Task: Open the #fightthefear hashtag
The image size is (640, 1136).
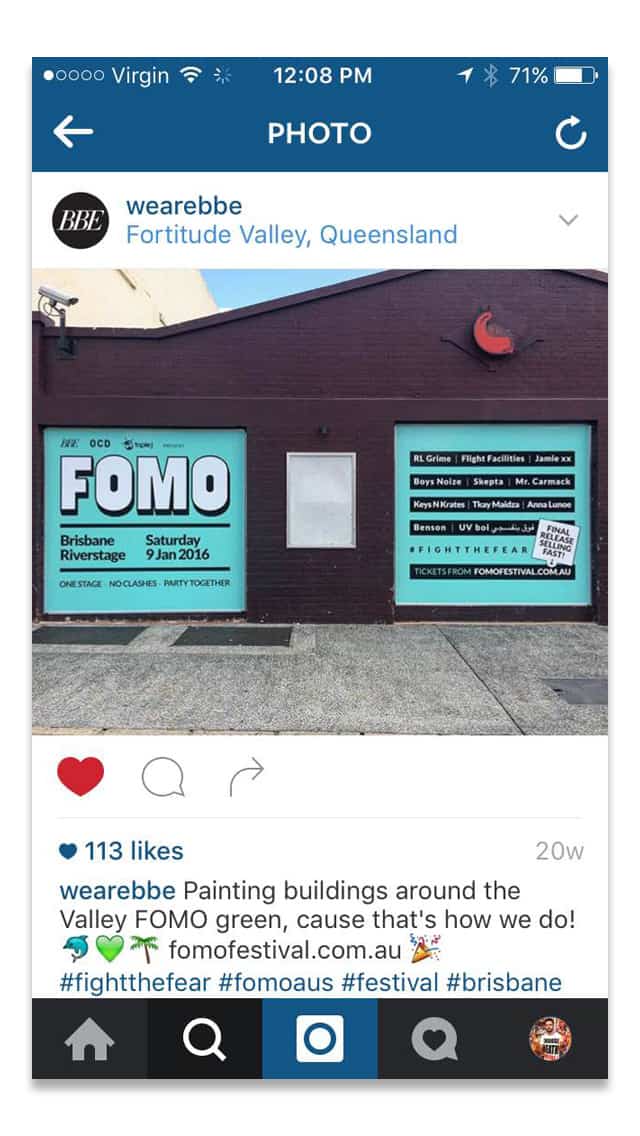Action: [x=135, y=981]
